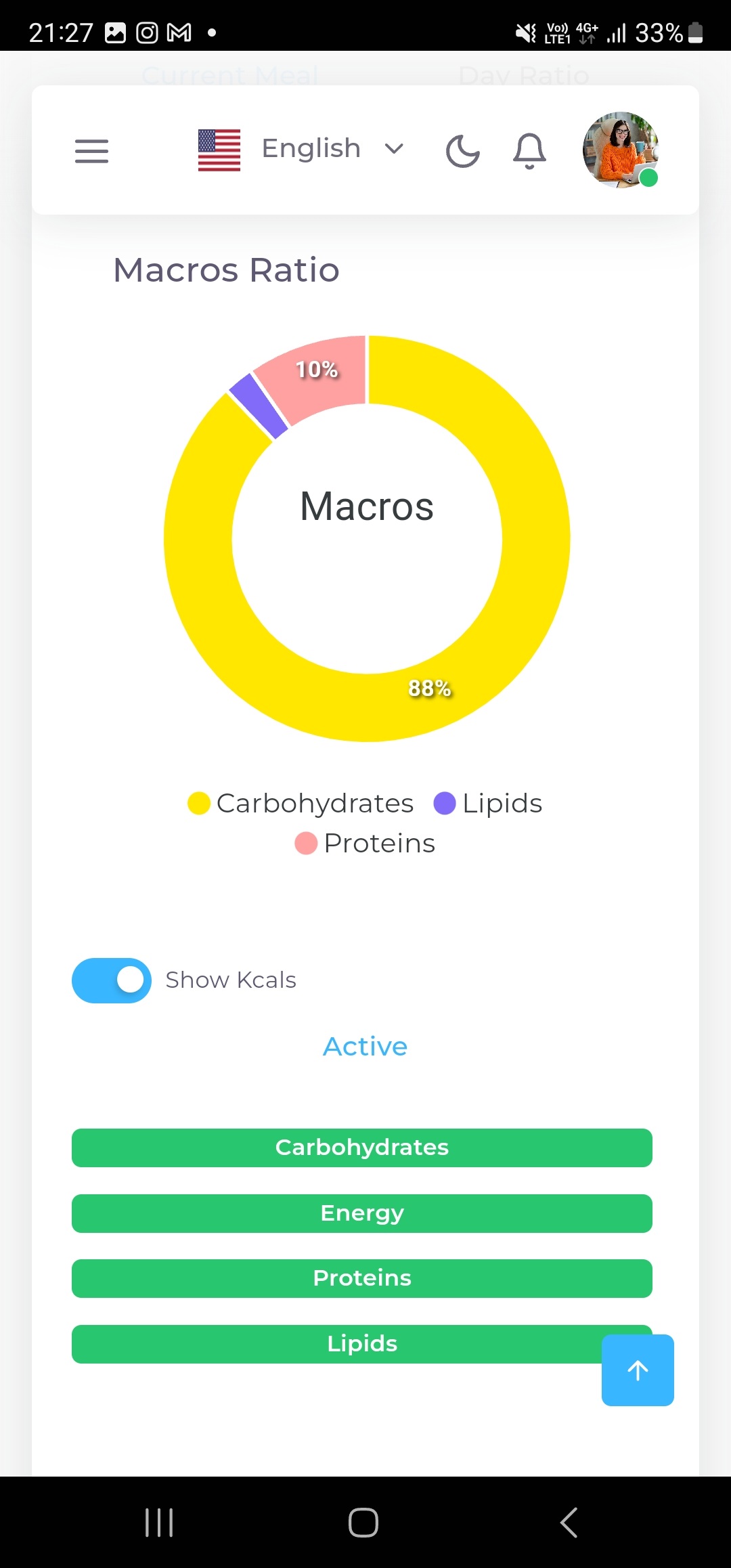
Task: Click the user profile avatar
Action: tap(621, 152)
